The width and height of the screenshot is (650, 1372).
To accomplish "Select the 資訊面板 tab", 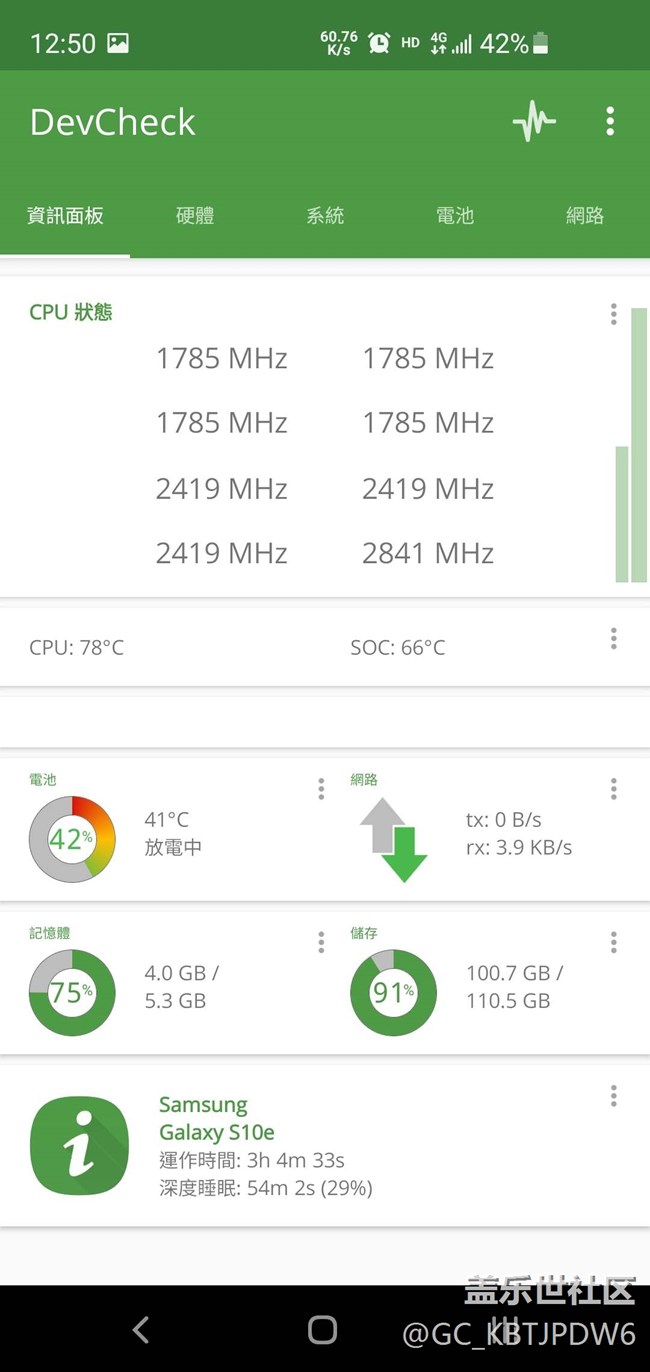I will (x=65, y=215).
